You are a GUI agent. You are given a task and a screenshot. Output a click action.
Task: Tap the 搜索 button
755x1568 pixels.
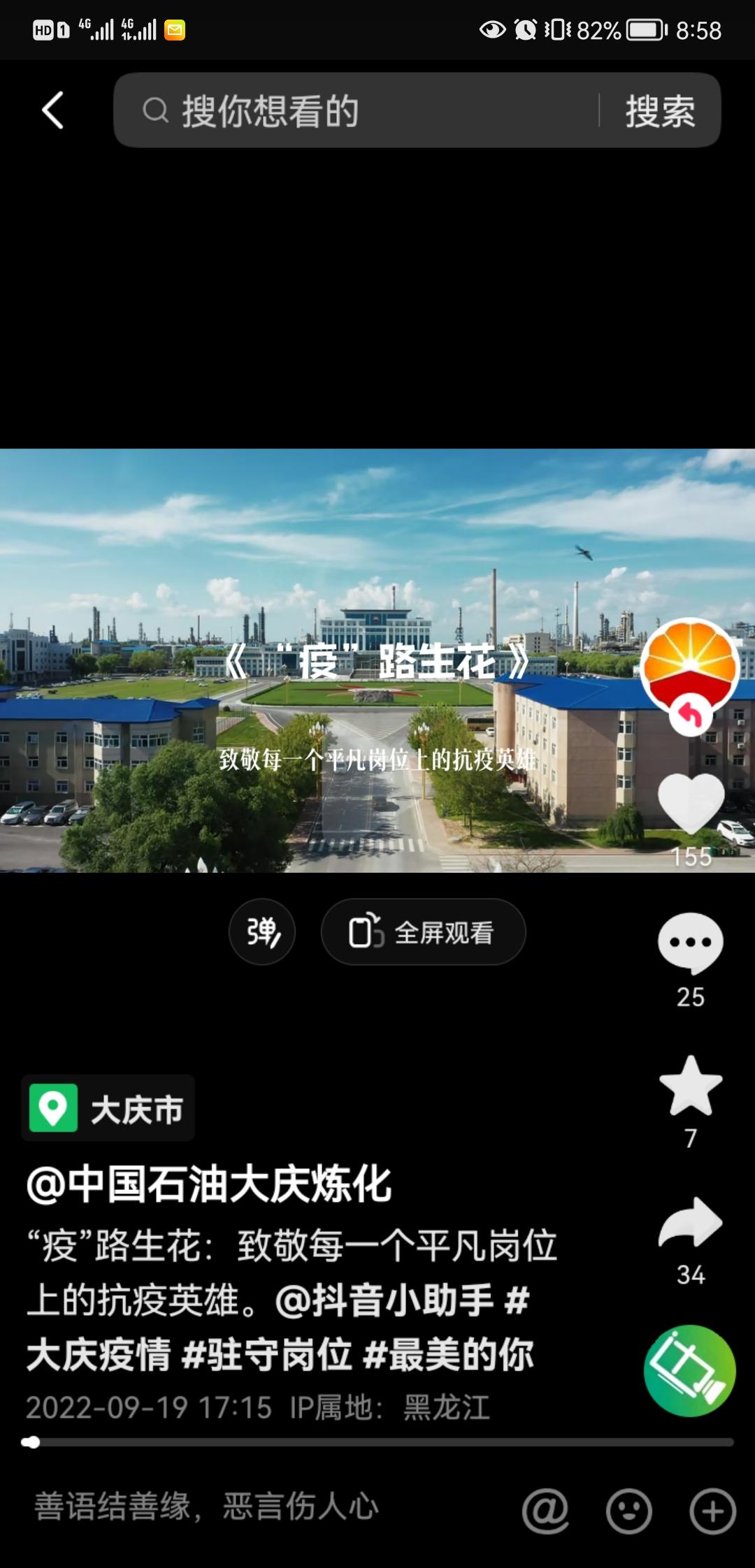tap(660, 110)
